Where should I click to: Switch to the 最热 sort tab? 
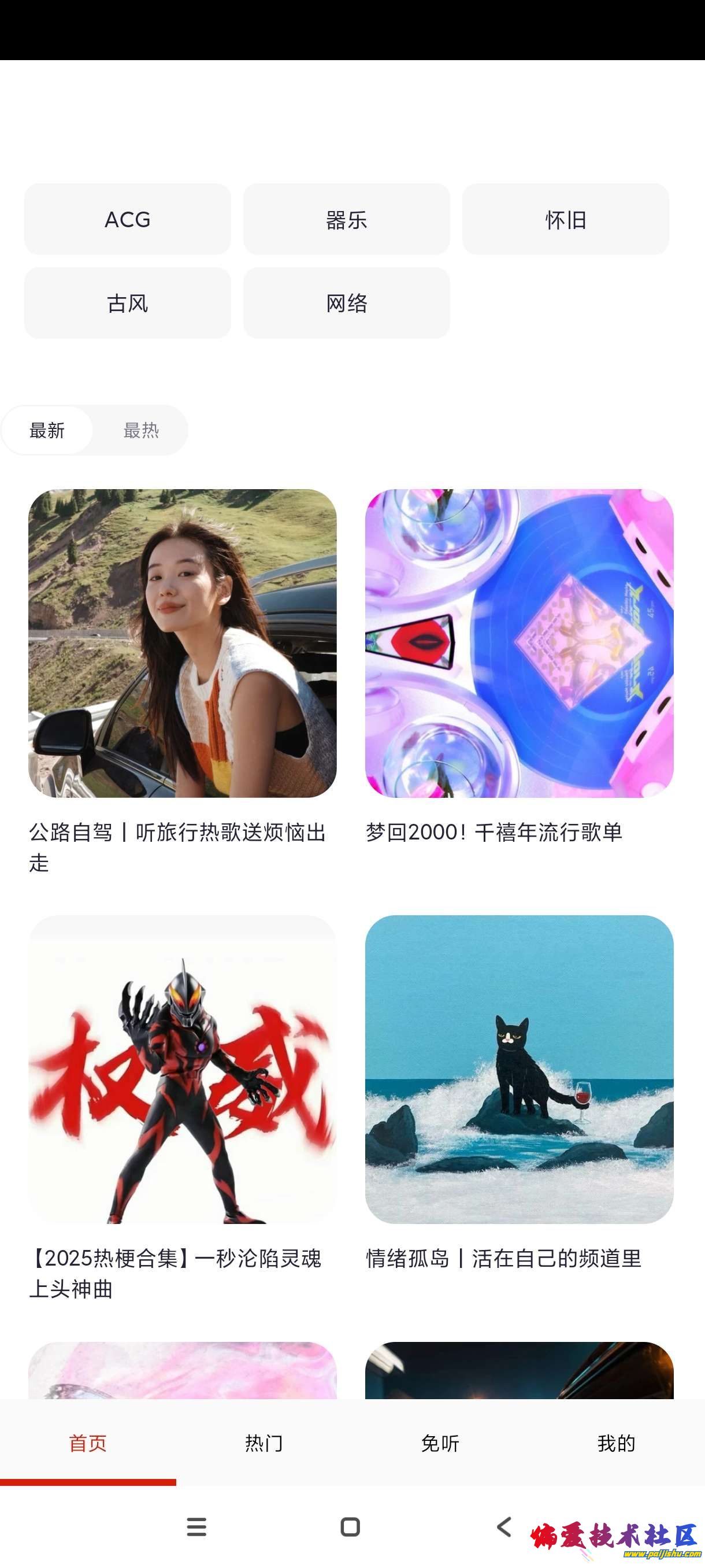click(x=140, y=430)
